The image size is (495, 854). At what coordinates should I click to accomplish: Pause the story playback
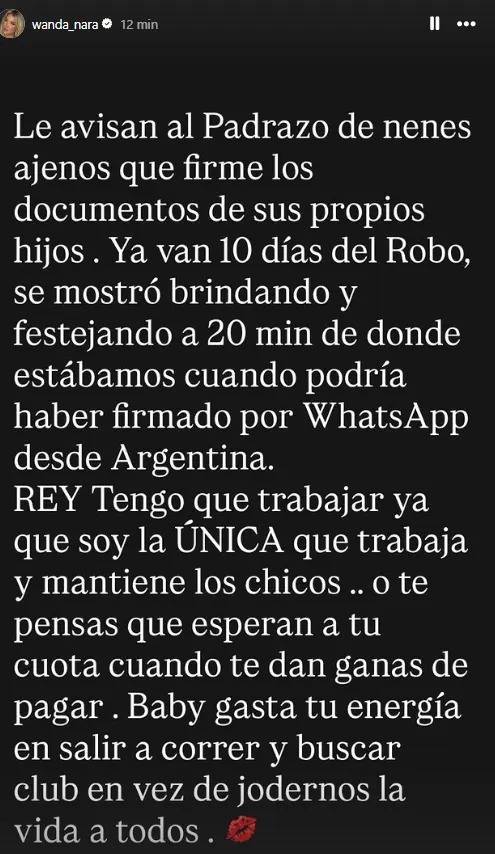pyautogui.click(x=435, y=24)
